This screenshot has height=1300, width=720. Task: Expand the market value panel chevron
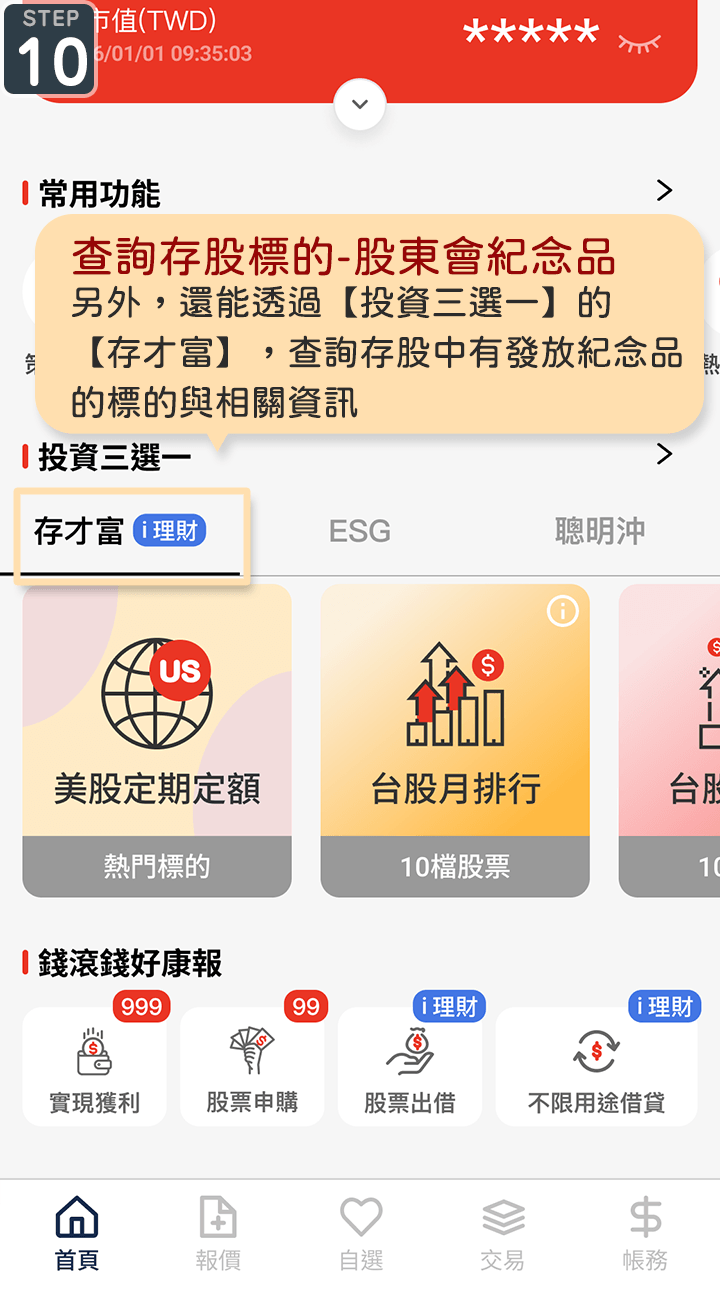pos(360,104)
